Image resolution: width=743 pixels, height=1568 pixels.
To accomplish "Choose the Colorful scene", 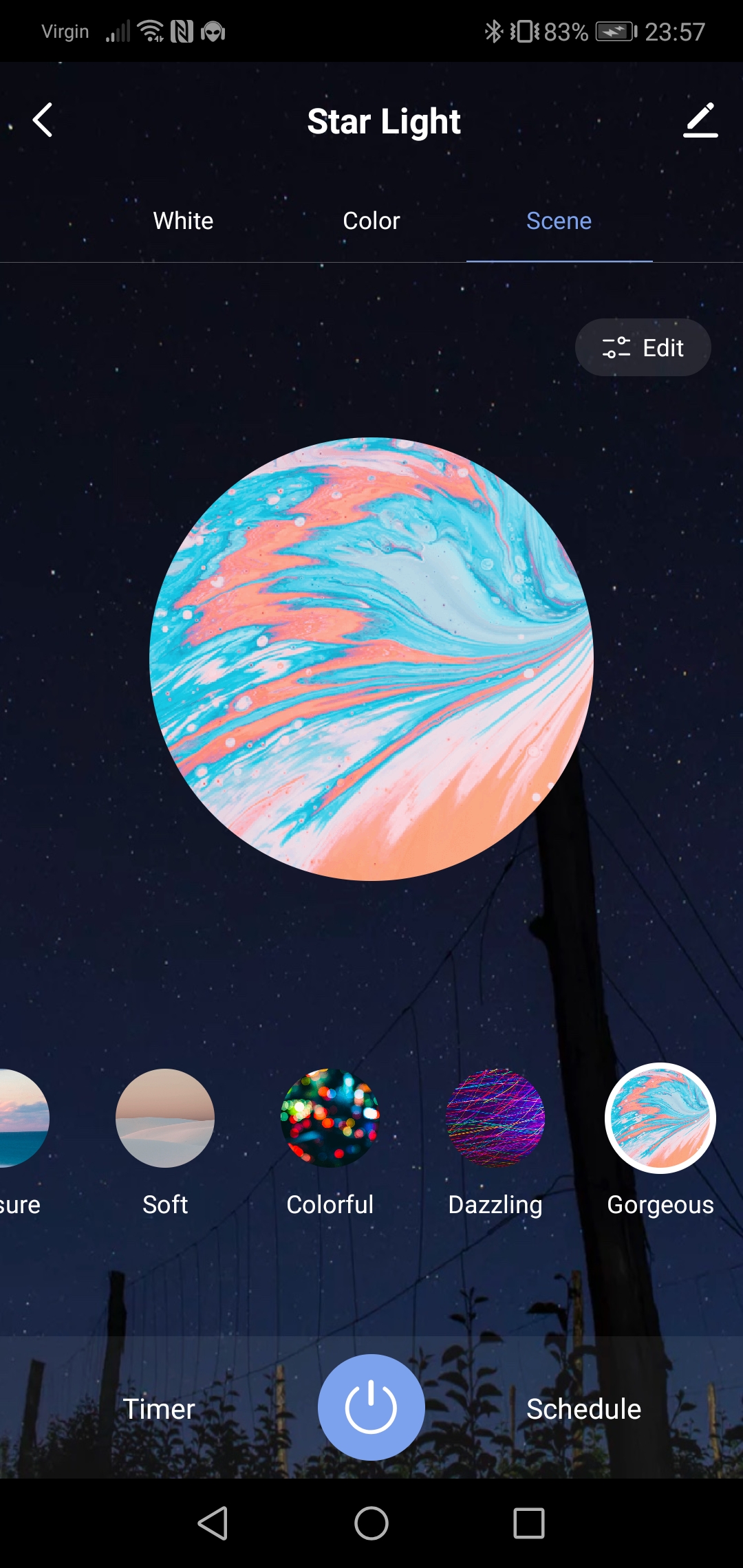I will [x=330, y=1118].
